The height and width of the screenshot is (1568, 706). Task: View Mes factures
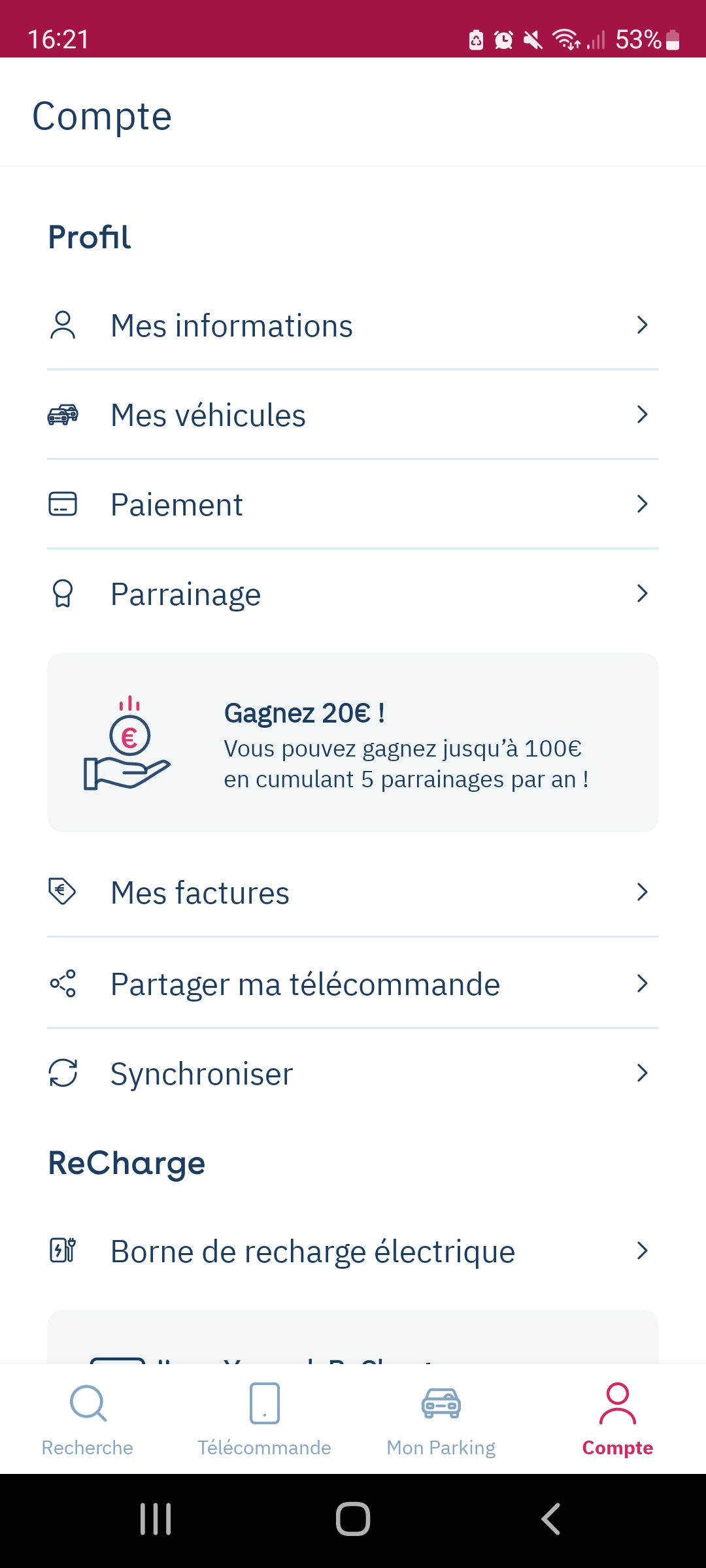(x=353, y=892)
